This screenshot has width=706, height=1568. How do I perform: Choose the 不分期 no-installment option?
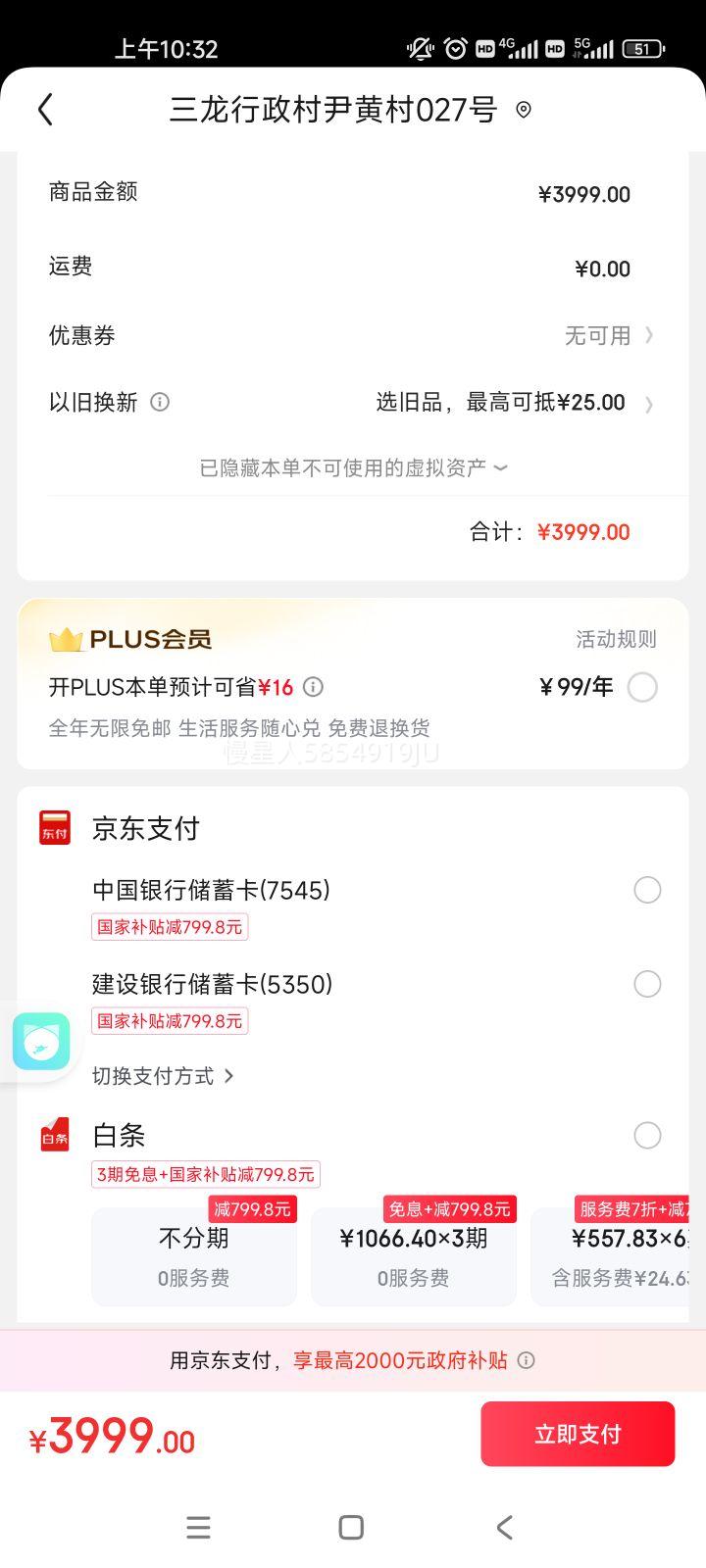194,1256
